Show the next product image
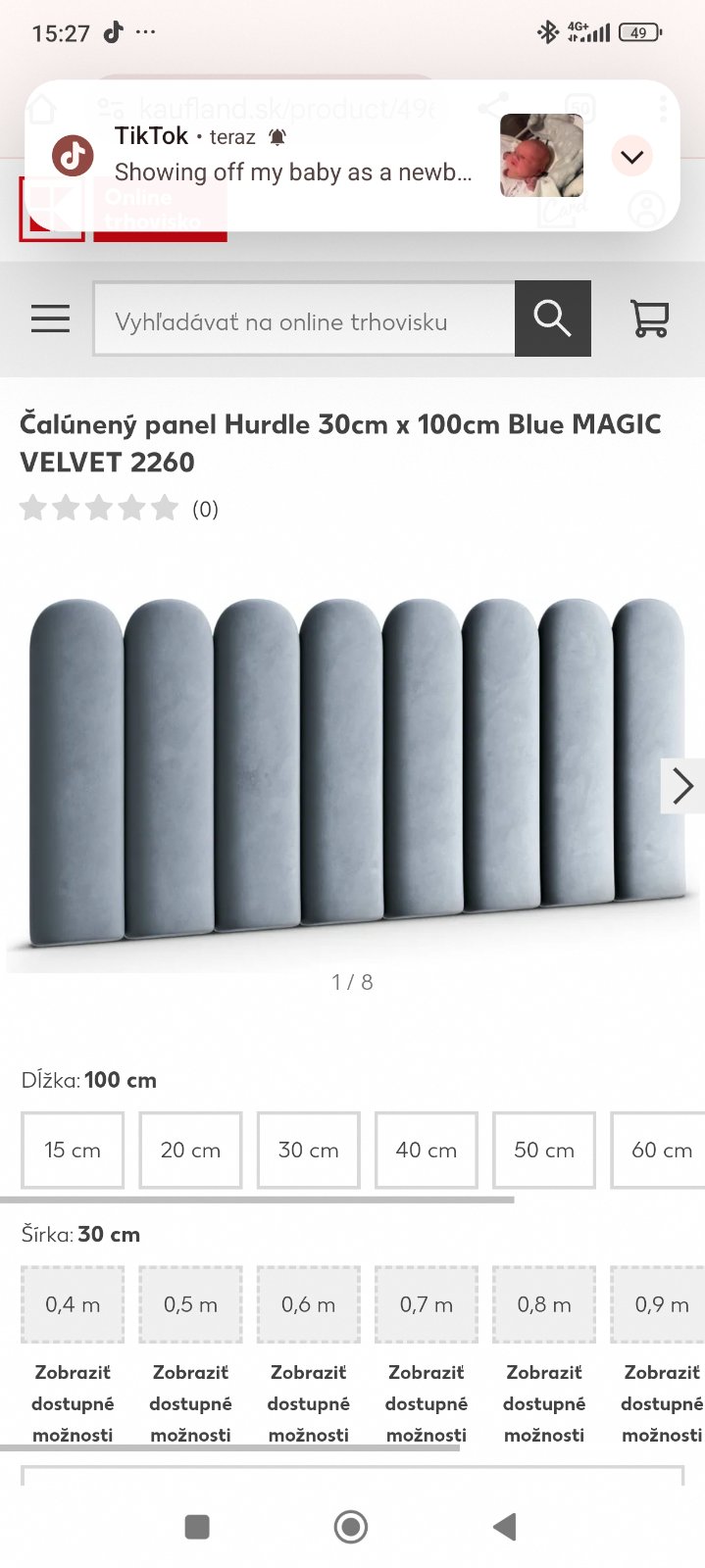Image resolution: width=705 pixels, height=1568 pixels. click(682, 786)
